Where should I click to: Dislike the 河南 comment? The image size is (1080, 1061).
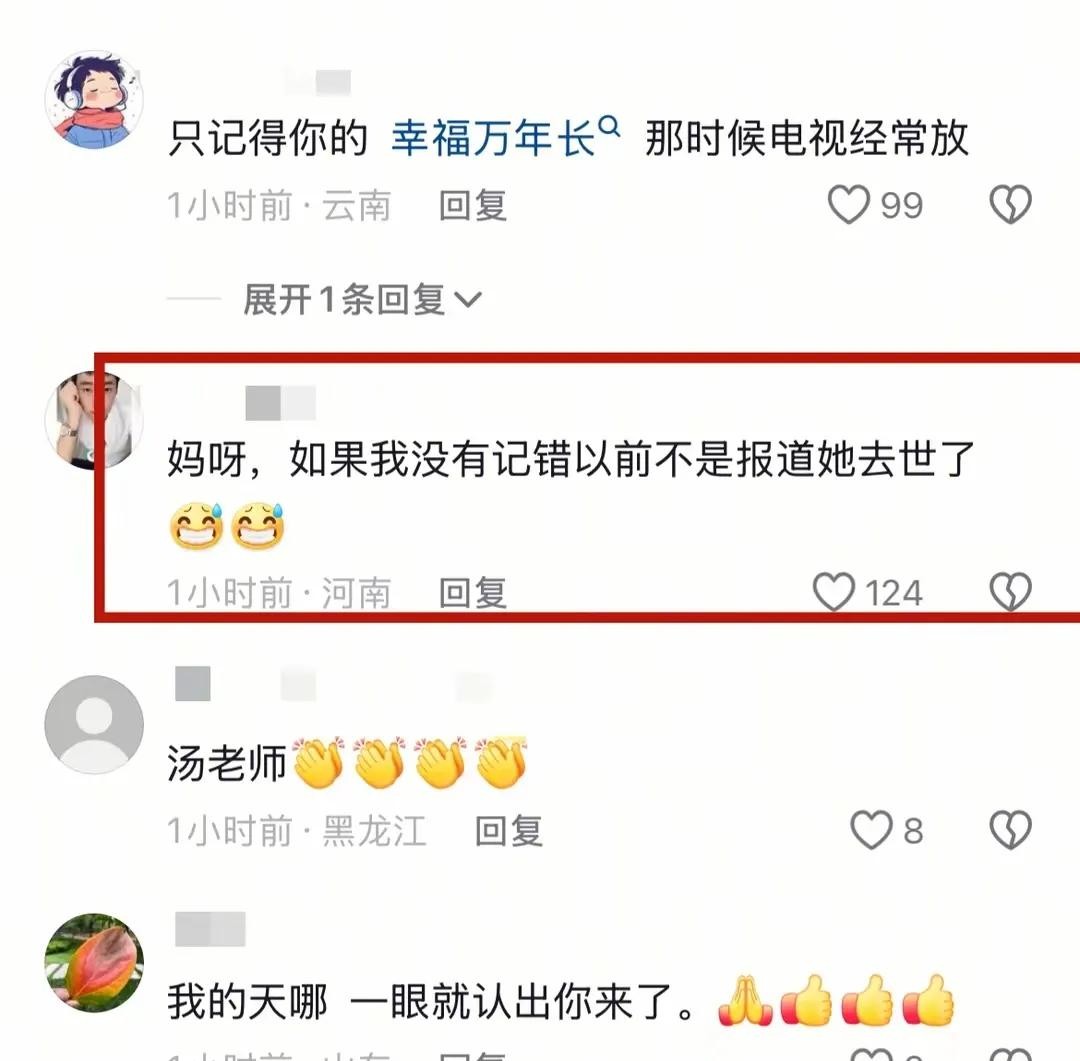point(1009,593)
